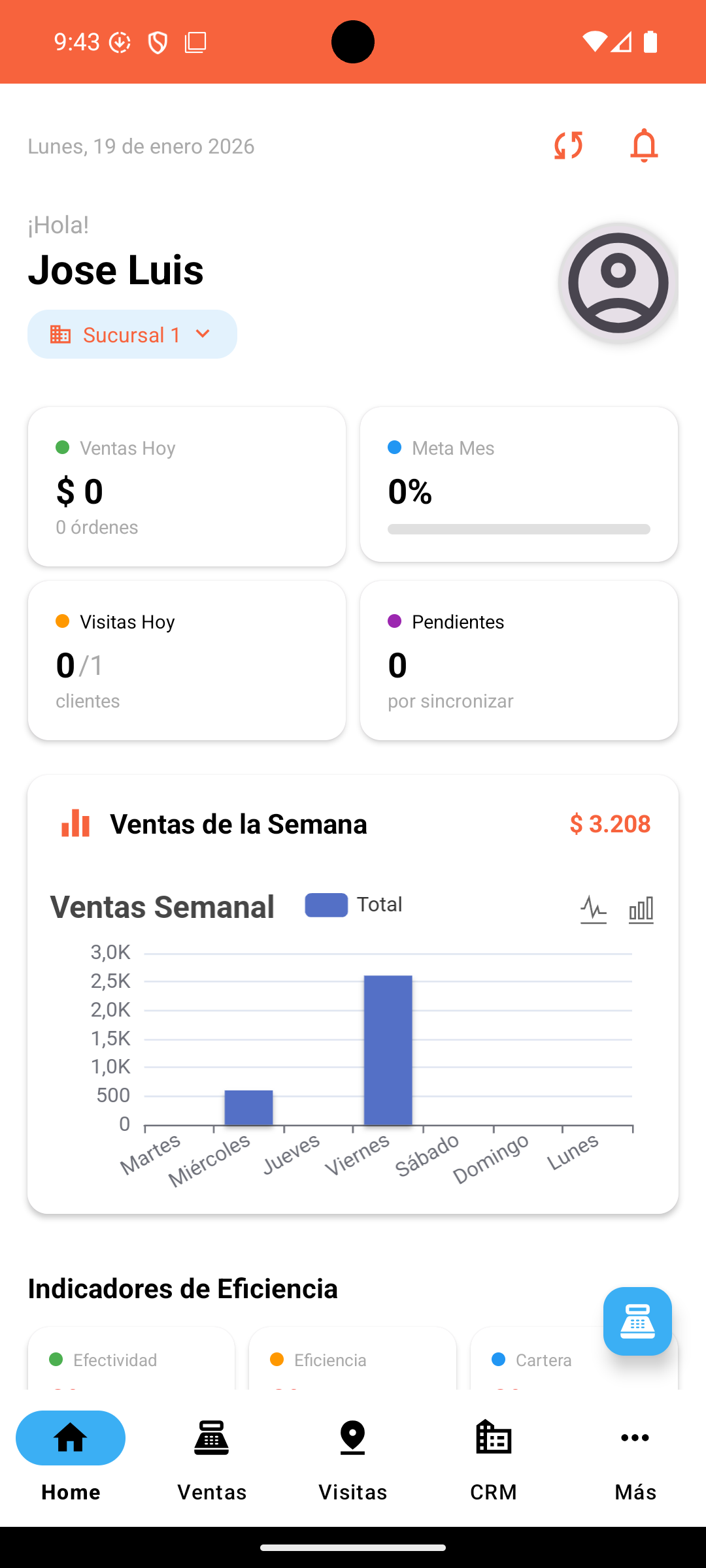Expand the Sucursal 1 branch selector
Image resolution: width=706 pixels, height=1568 pixels.
131,334
